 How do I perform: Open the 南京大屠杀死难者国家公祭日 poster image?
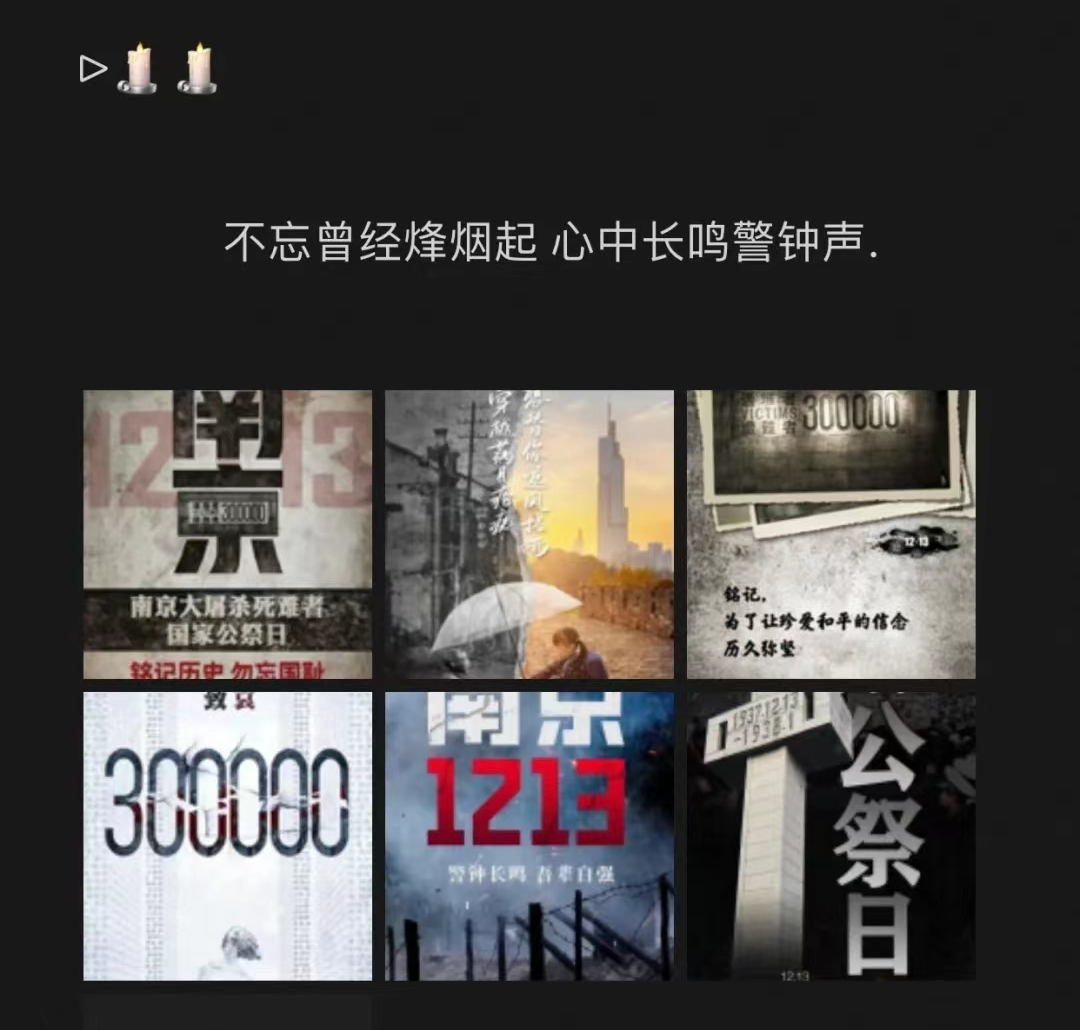227,534
